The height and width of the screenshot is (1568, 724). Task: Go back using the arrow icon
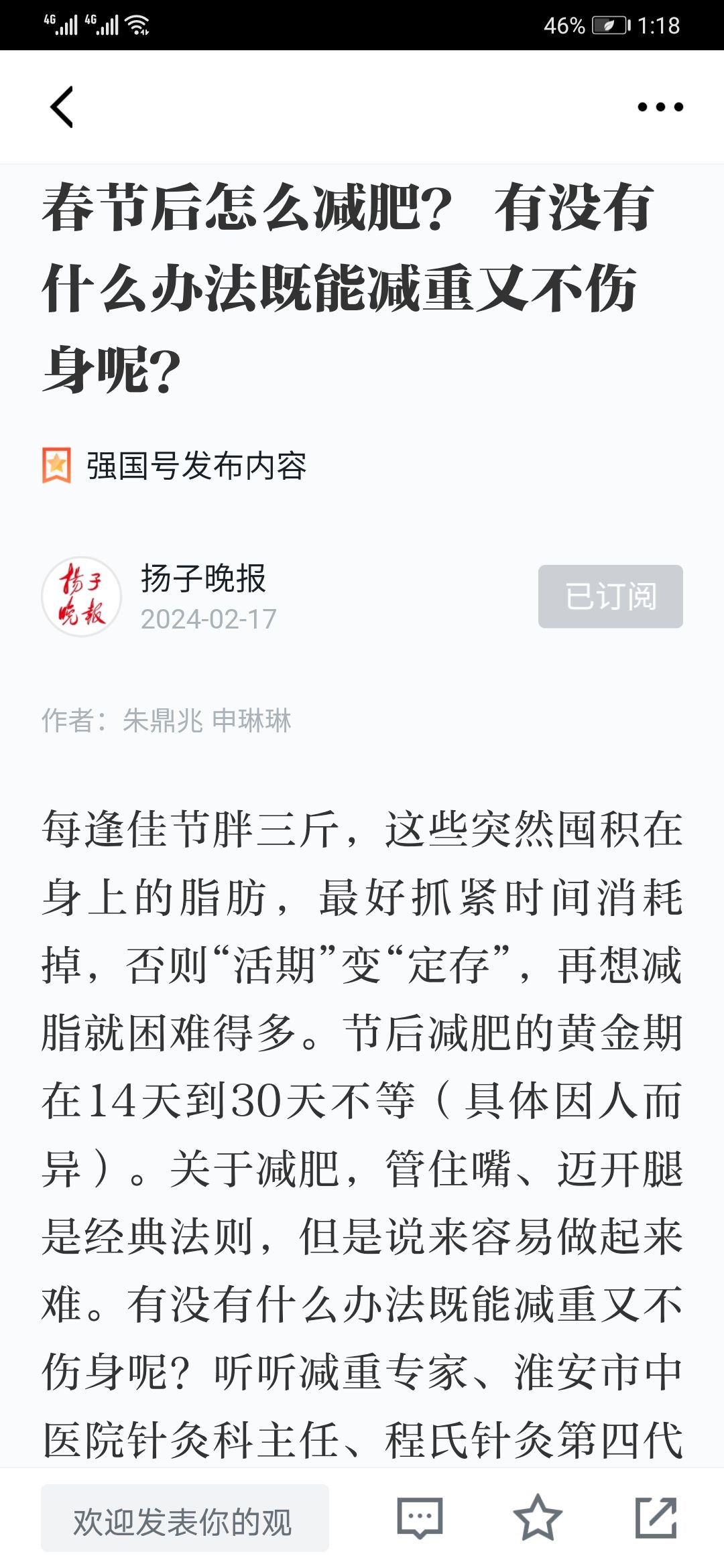[62, 107]
